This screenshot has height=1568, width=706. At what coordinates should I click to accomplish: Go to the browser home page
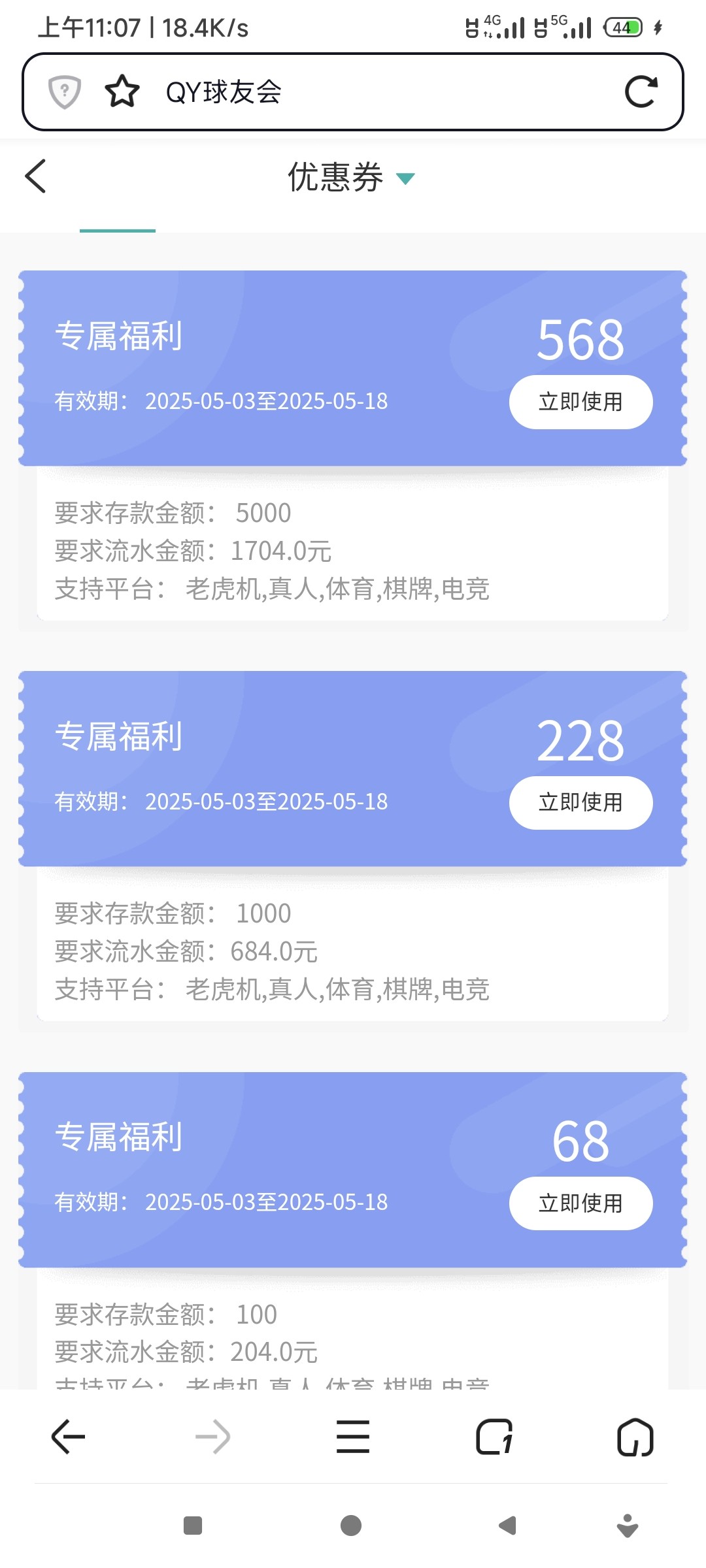635,1437
